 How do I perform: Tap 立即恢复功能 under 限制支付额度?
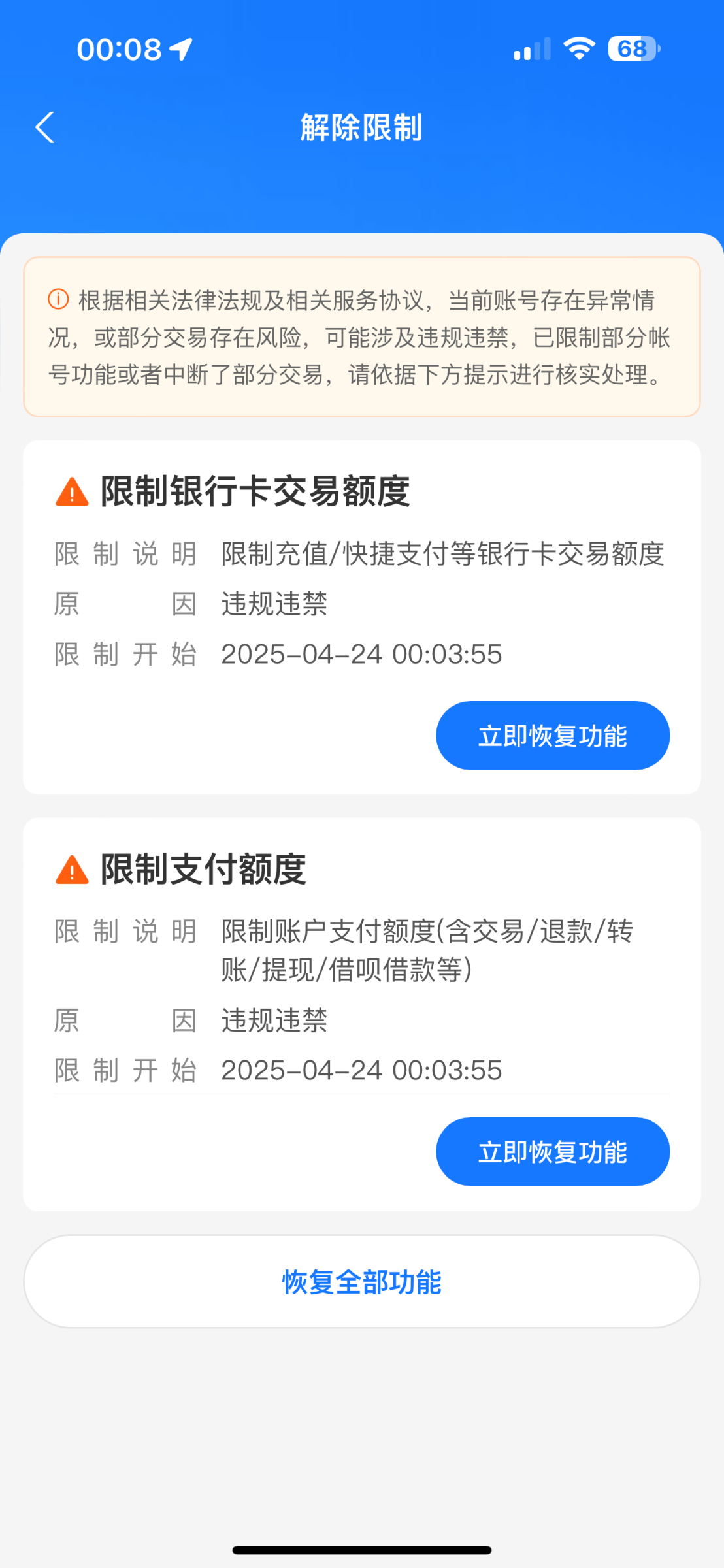(x=552, y=1152)
